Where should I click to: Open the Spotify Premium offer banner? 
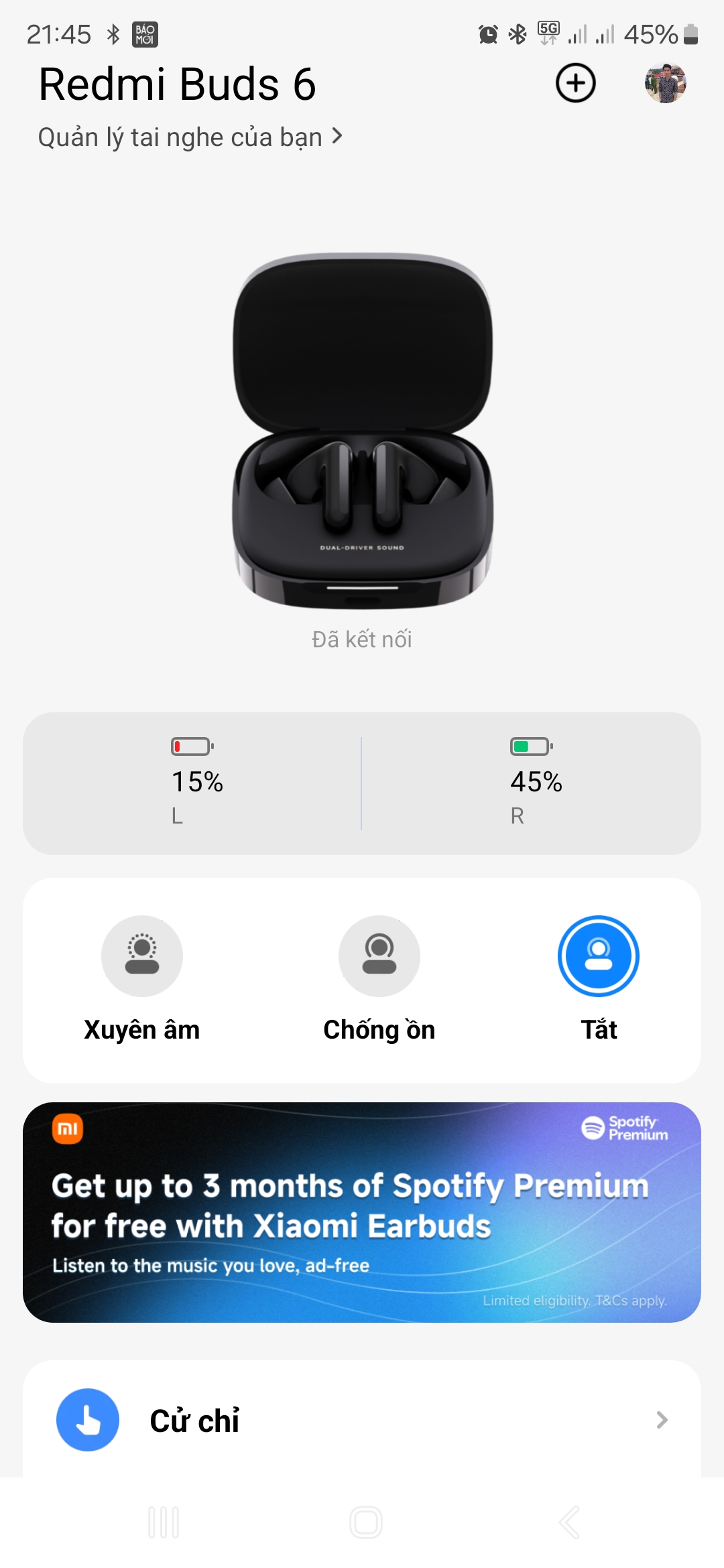pyautogui.click(x=362, y=1212)
